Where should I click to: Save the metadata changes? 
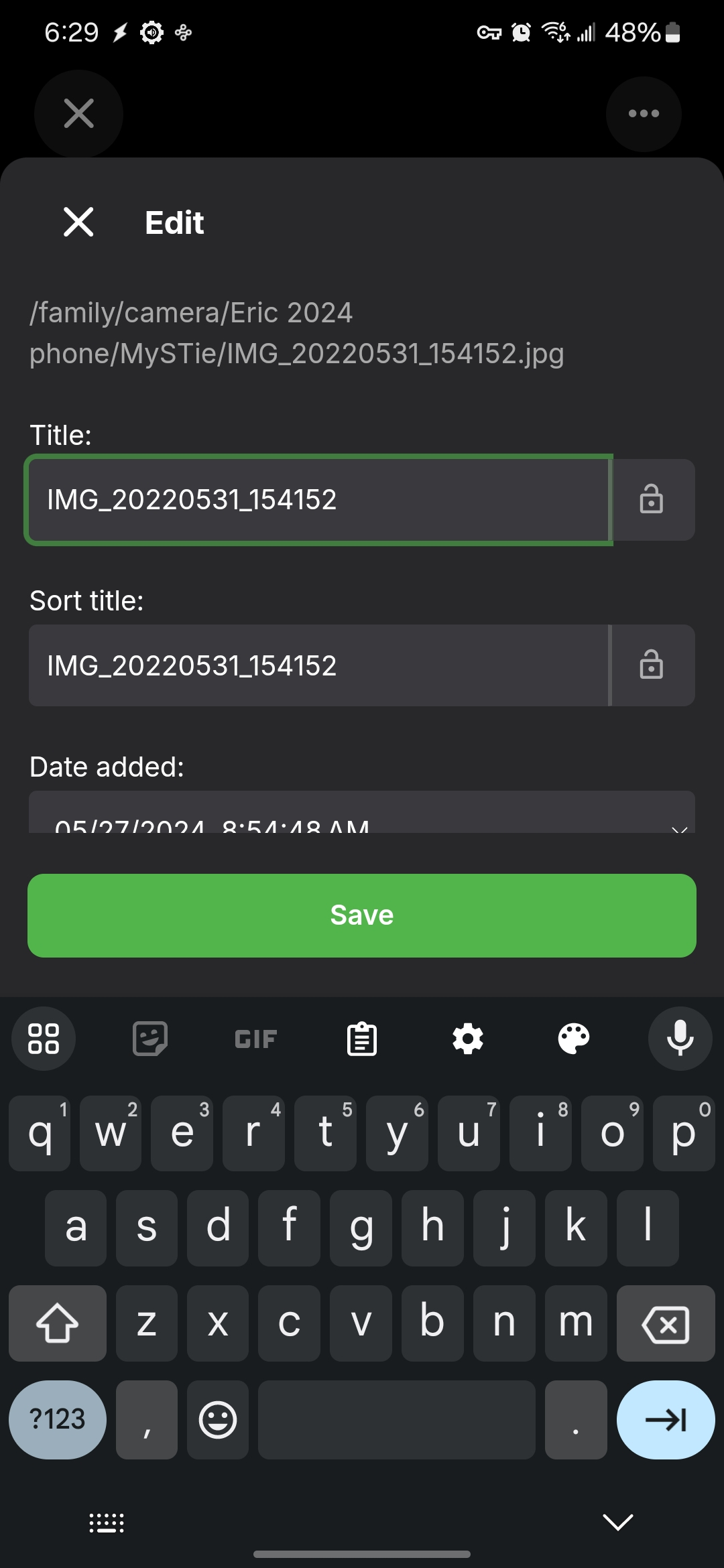pyautogui.click(x=362, y=915)
